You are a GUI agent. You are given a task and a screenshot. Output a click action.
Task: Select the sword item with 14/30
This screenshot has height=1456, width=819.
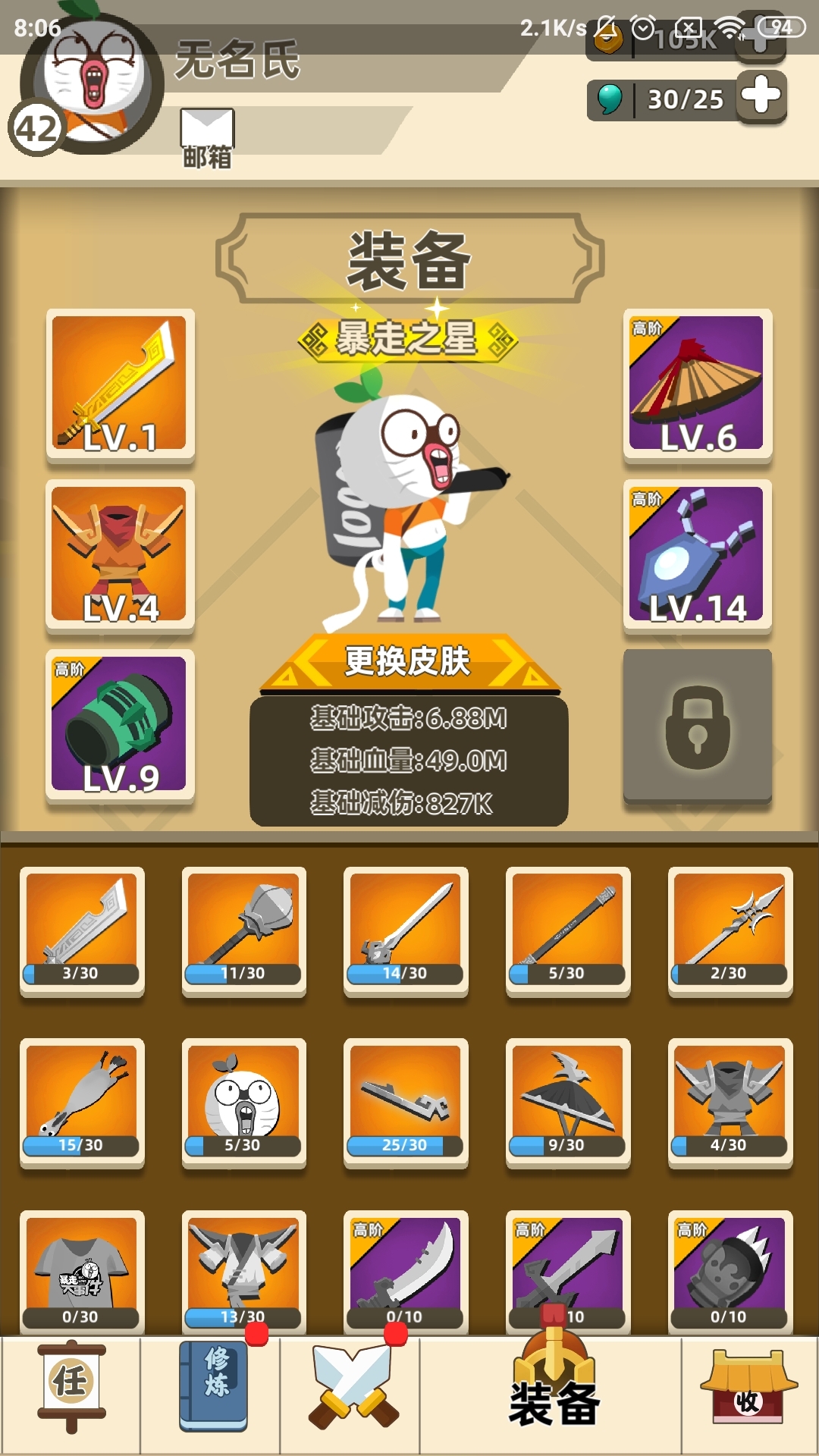click(405, 930)
